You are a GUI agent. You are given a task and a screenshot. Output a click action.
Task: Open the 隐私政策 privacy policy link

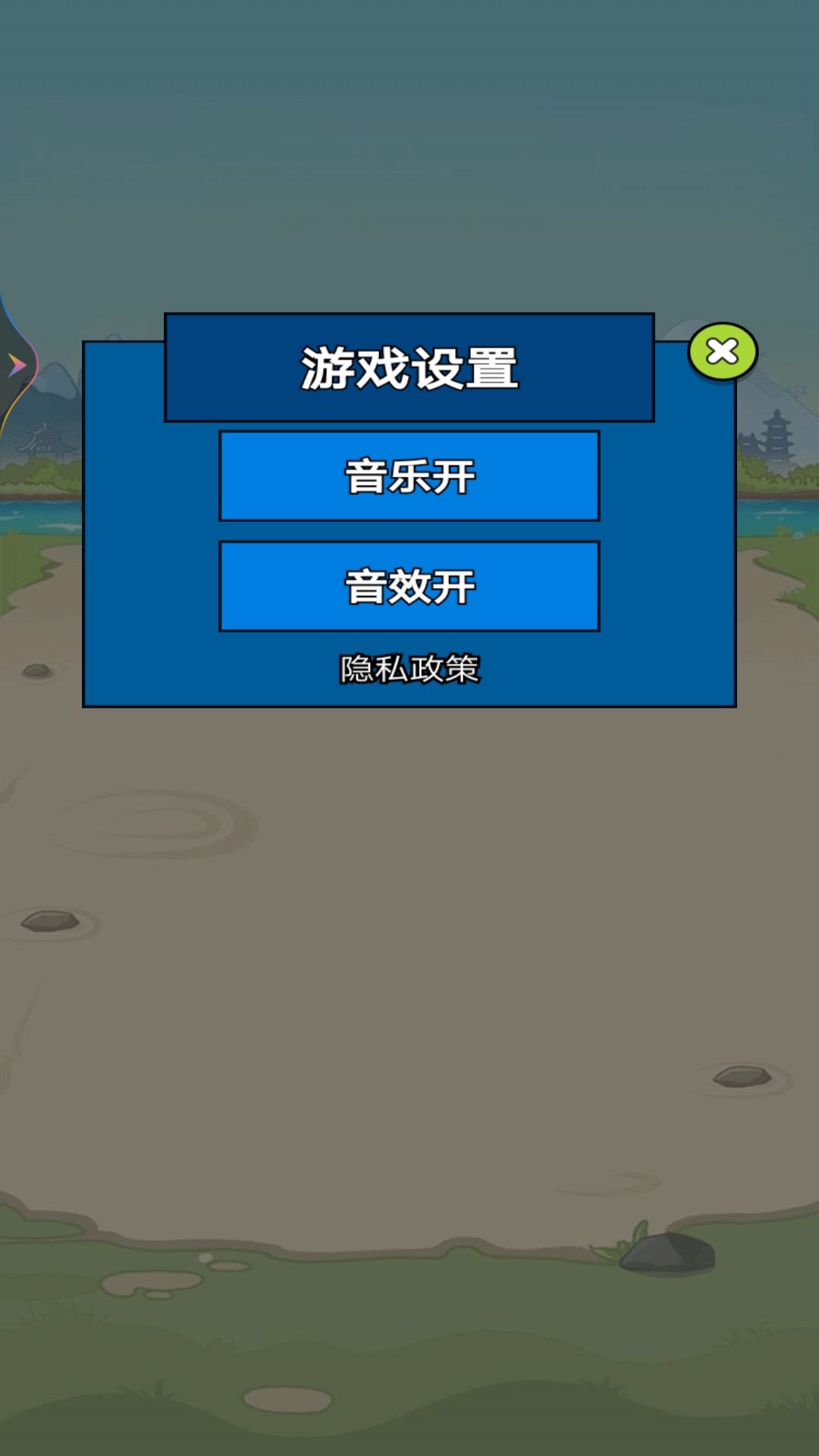pyautogui.click(x=409, y=670)
